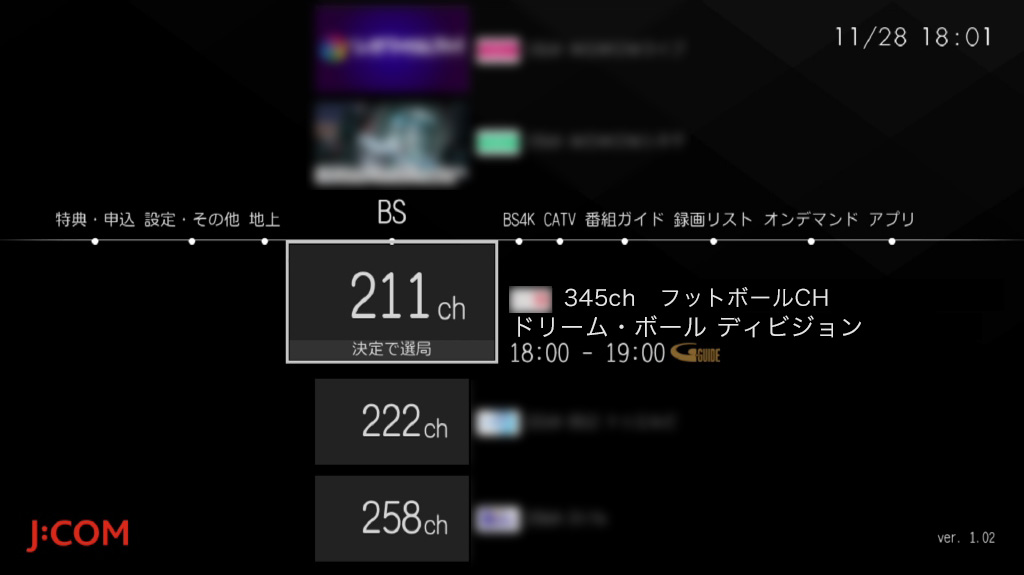Screen dimensions: 1024x575
Task: Switch to the 特典・申込 tab
Action: click(x=95, y=220)
